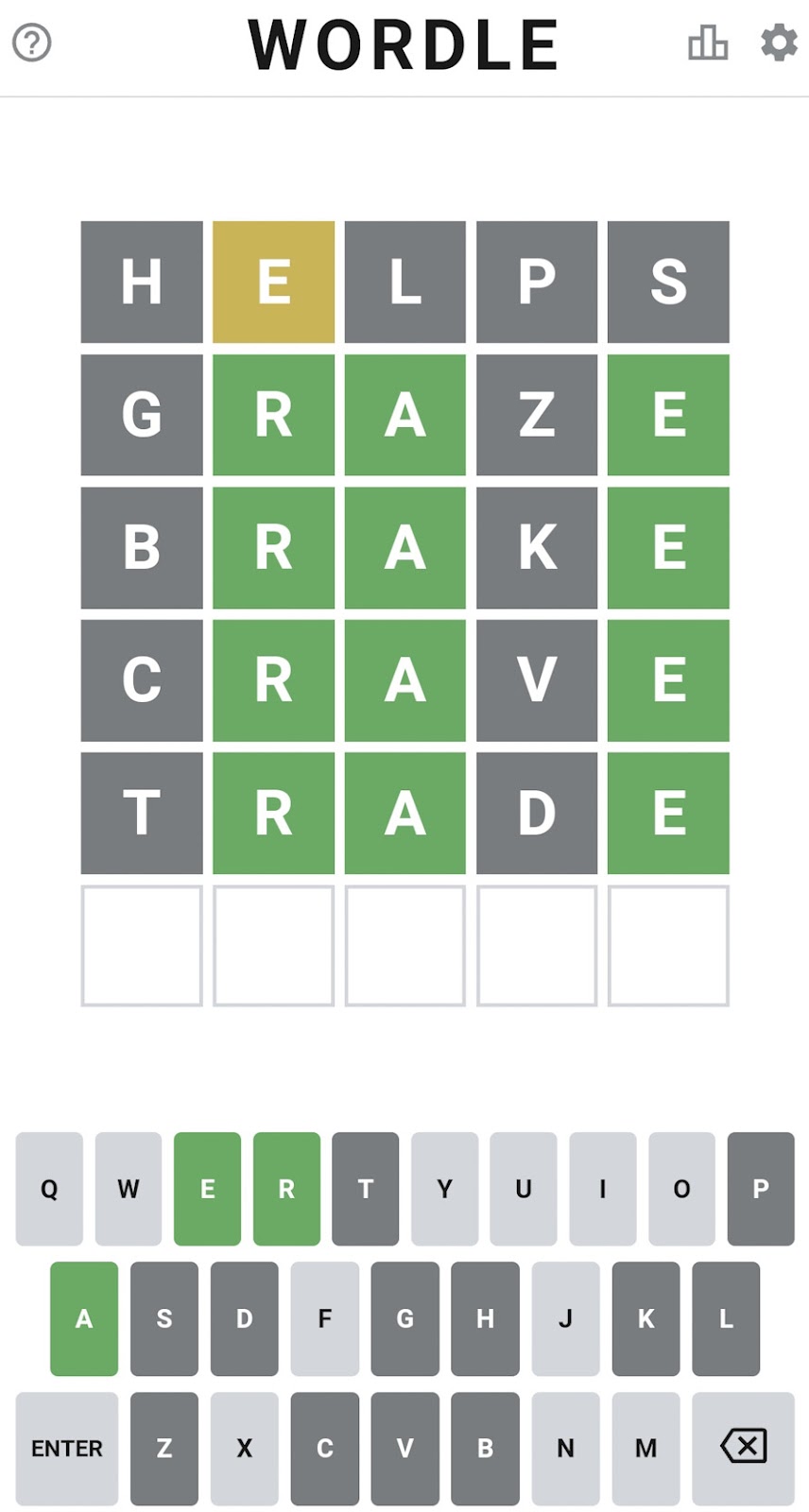Screen dimensions: 809x1512
Task: Type the letter X key
Action: click(x=244, y=1448)
